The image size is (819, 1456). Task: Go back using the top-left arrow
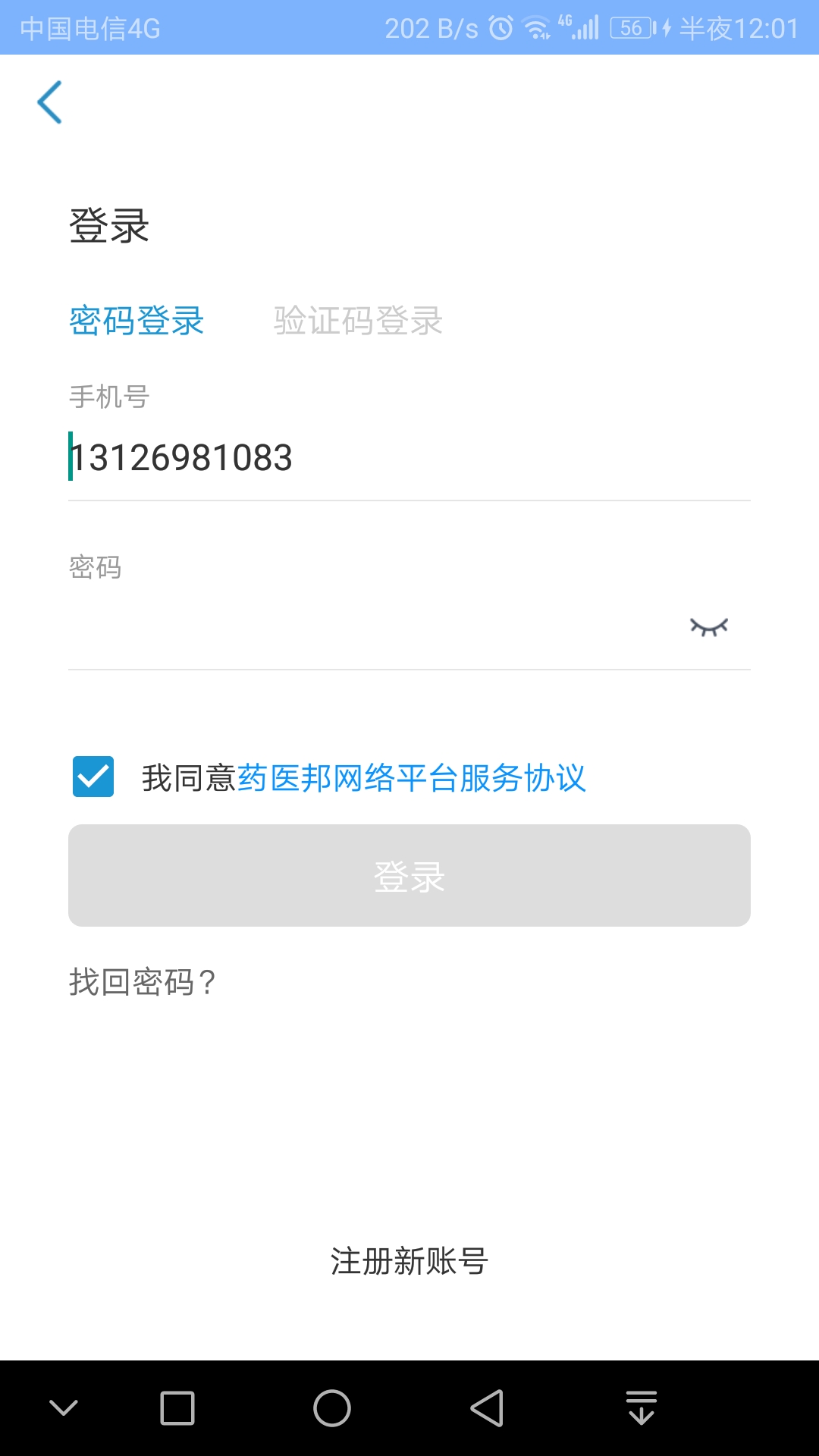pos(50,102)
